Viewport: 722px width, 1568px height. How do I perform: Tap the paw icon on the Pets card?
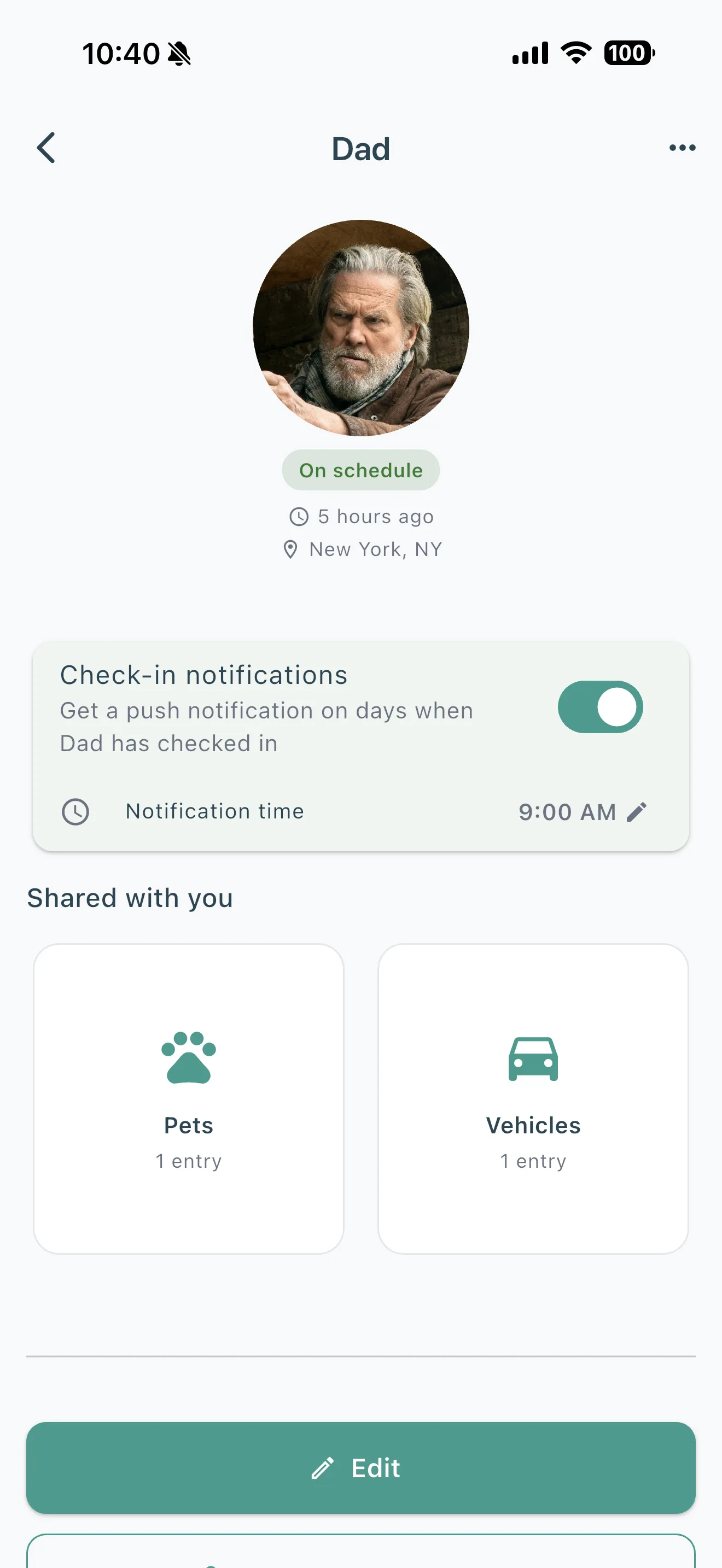[x=189, y=1059]
